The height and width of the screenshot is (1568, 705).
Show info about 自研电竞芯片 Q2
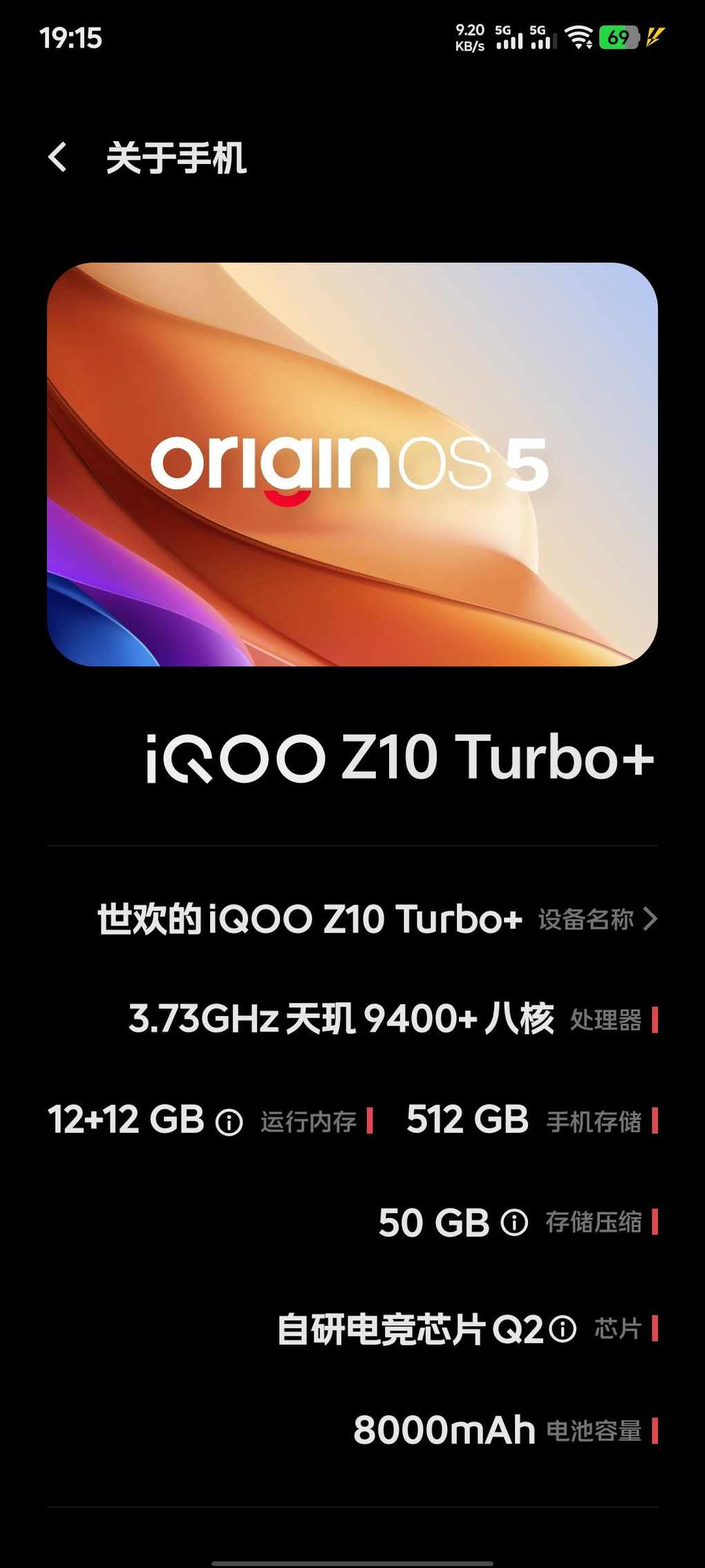(563, 1329)
